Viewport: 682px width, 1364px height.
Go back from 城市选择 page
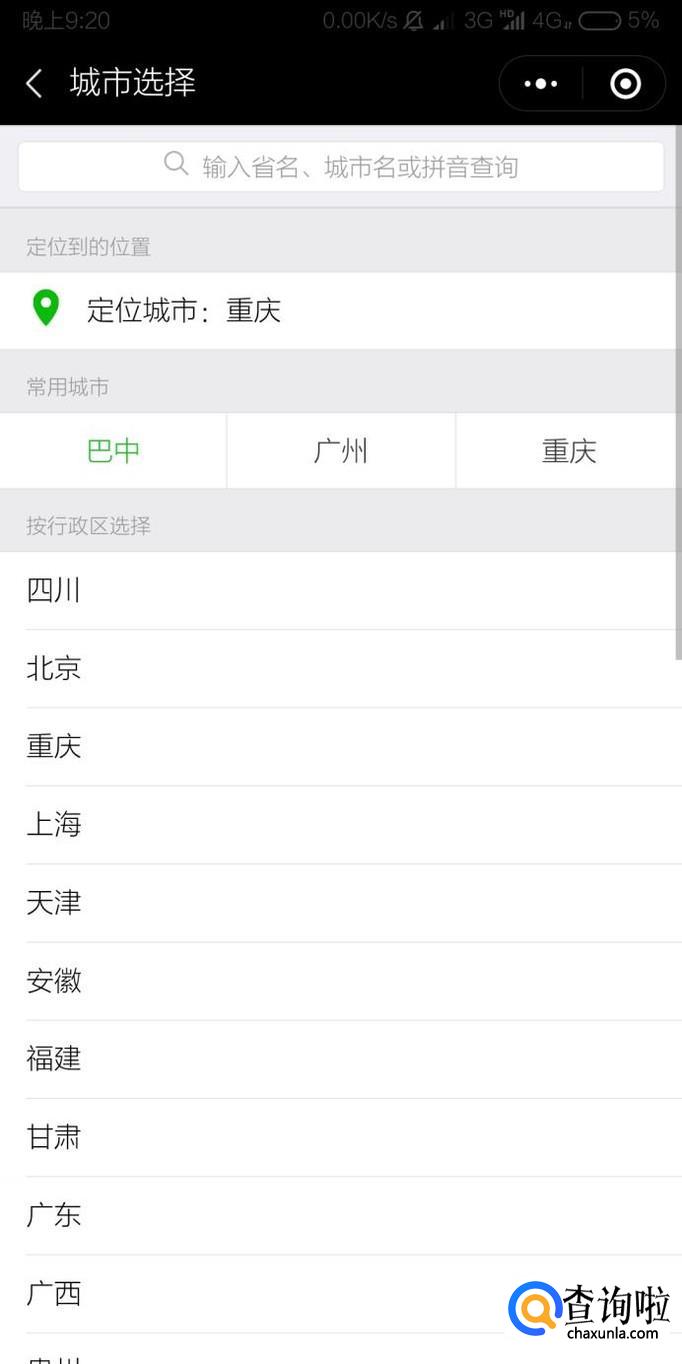(x=34, y=83)
